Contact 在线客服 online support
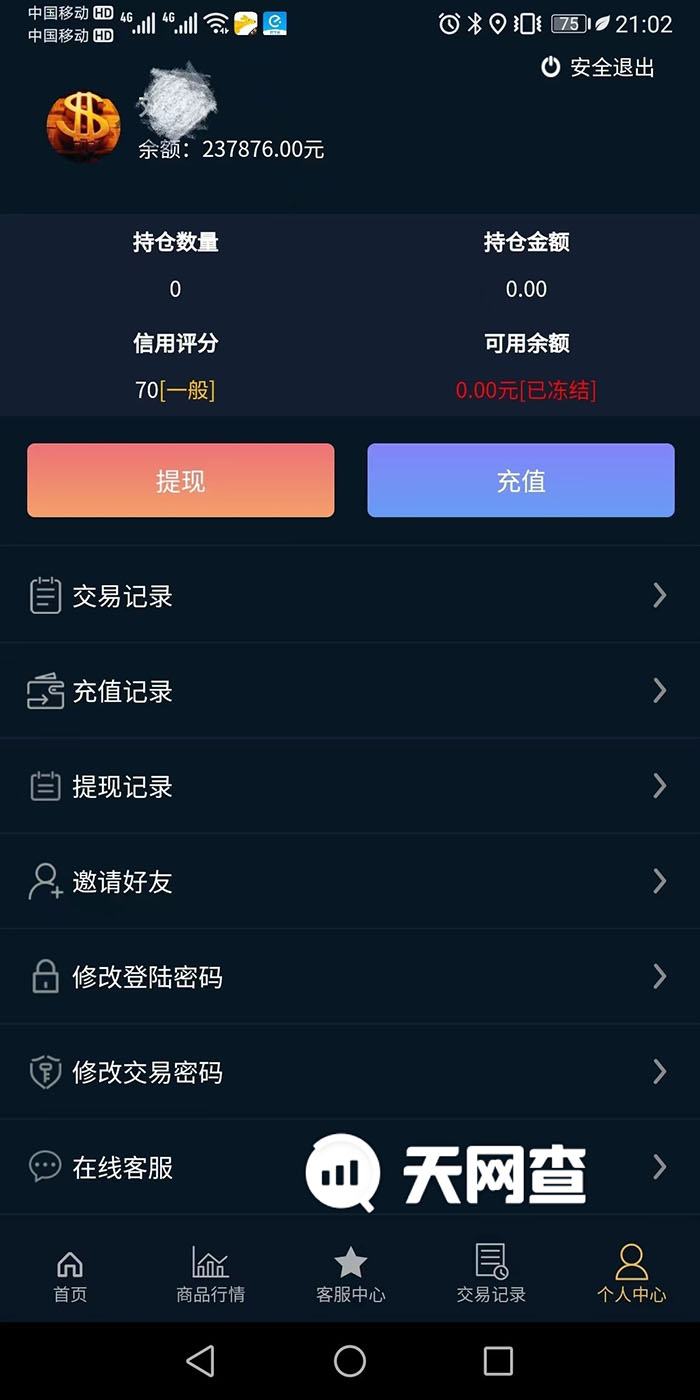This screenshot has height=1400, width=700. tap(150, 1167)
